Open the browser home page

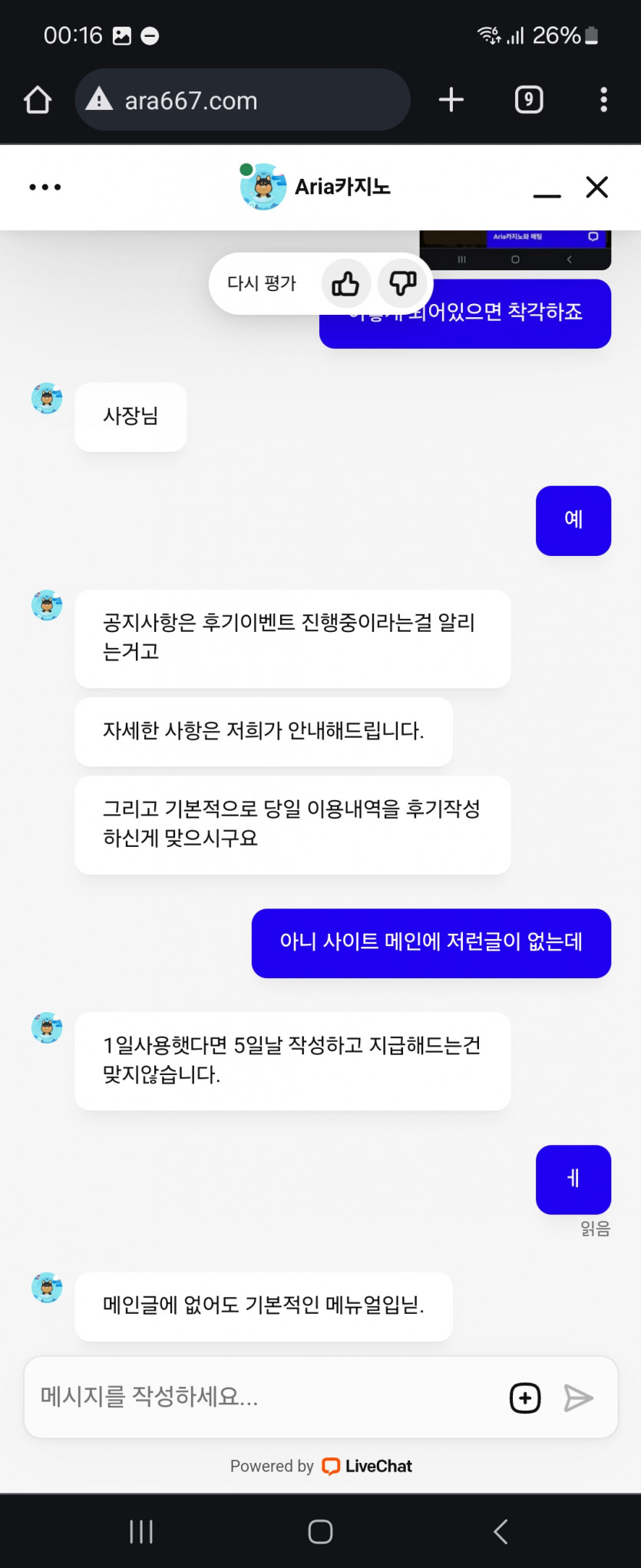tap(37, 100)
